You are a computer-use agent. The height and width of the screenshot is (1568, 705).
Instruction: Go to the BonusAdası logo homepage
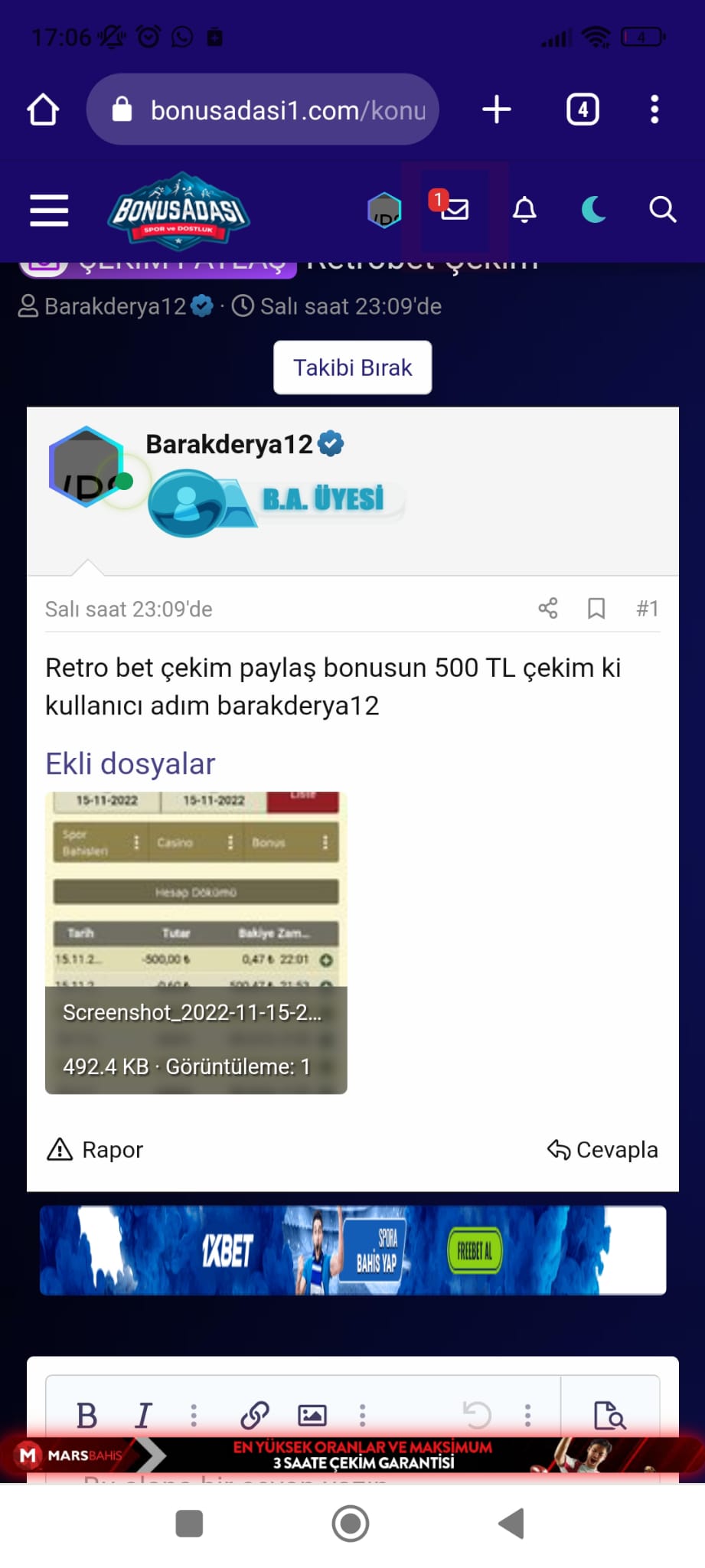[x=179, y=211]
